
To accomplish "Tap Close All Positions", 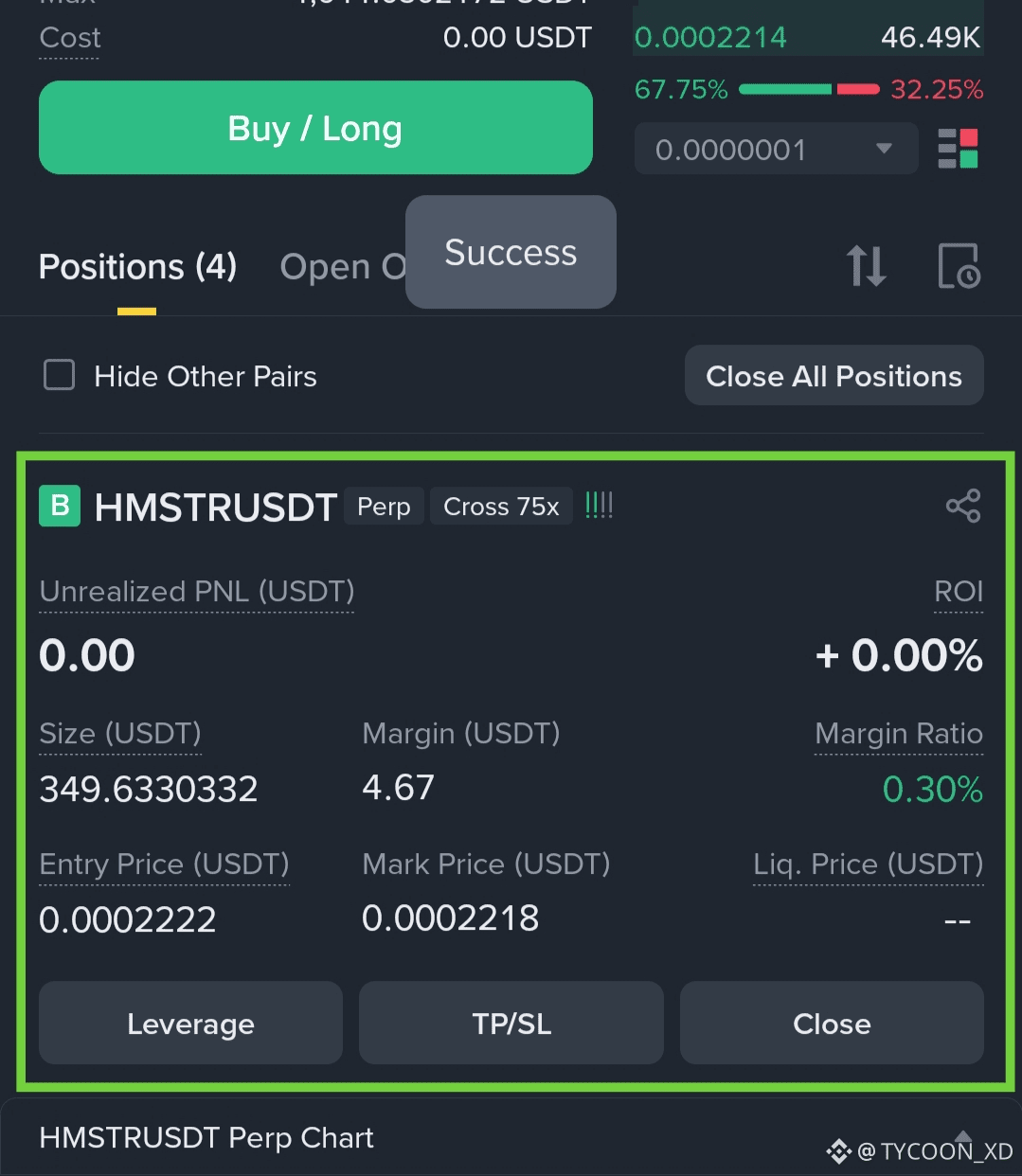I will (834, 376).
